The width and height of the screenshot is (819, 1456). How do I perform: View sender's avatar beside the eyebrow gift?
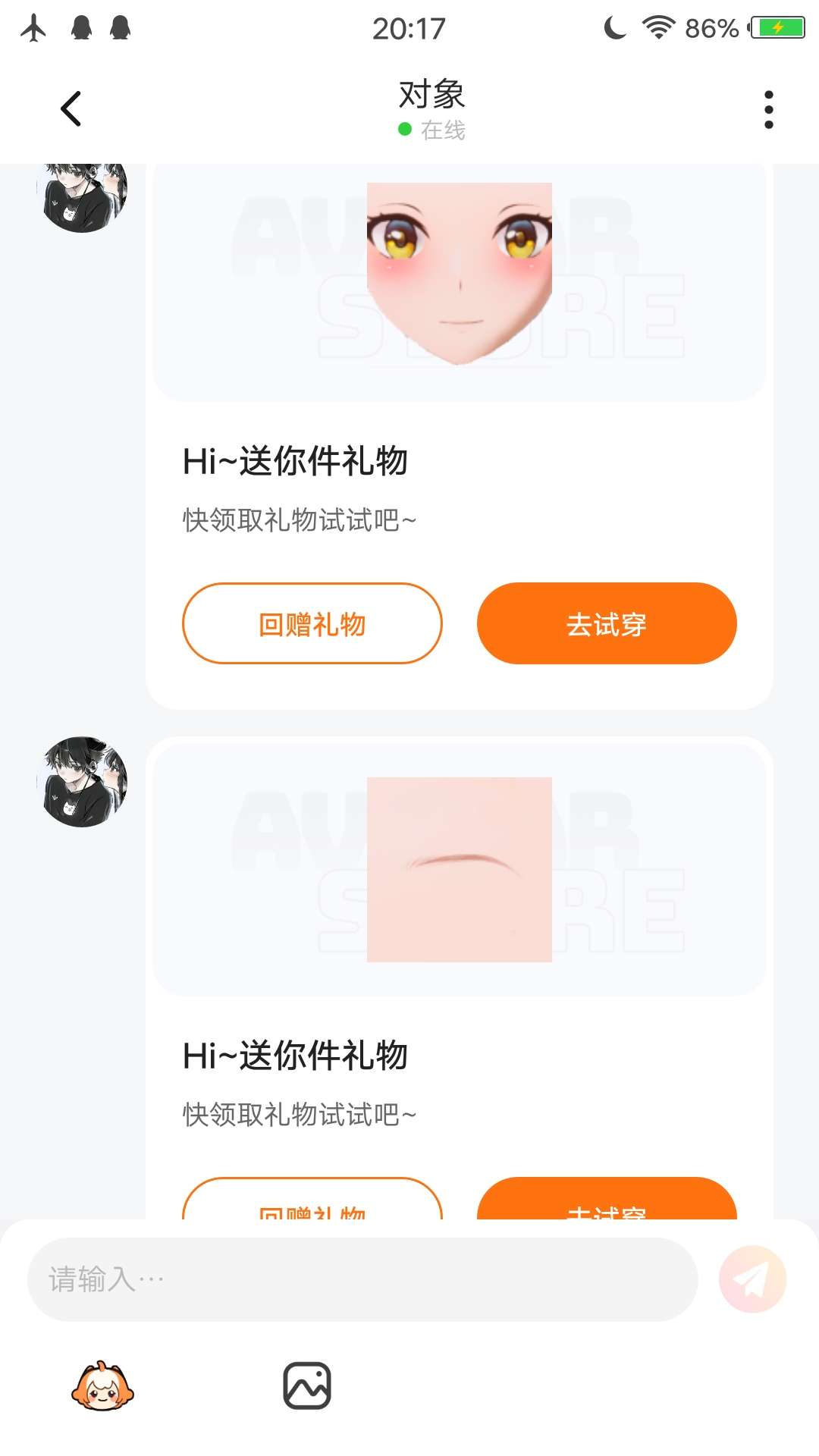click(82, 781)
